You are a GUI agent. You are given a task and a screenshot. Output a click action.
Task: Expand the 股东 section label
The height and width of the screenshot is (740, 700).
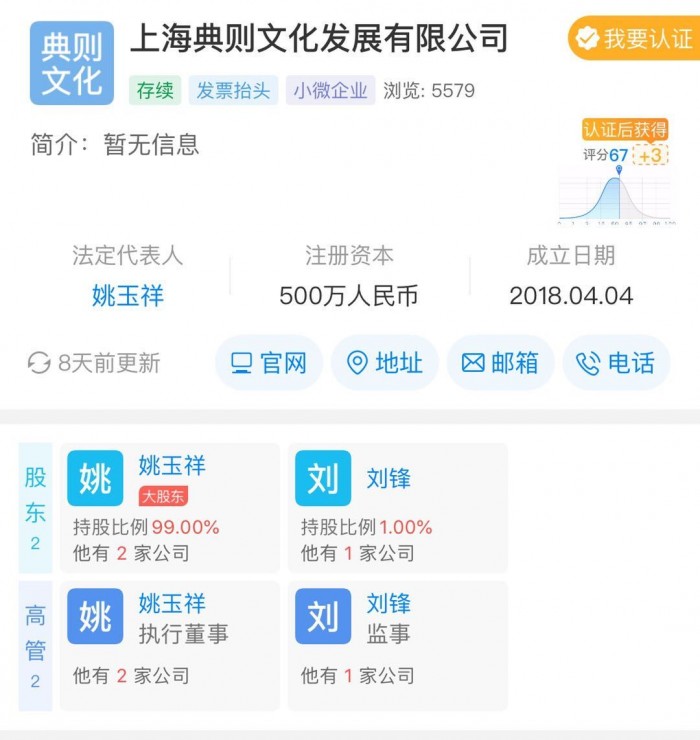click(x=35, y=508)
